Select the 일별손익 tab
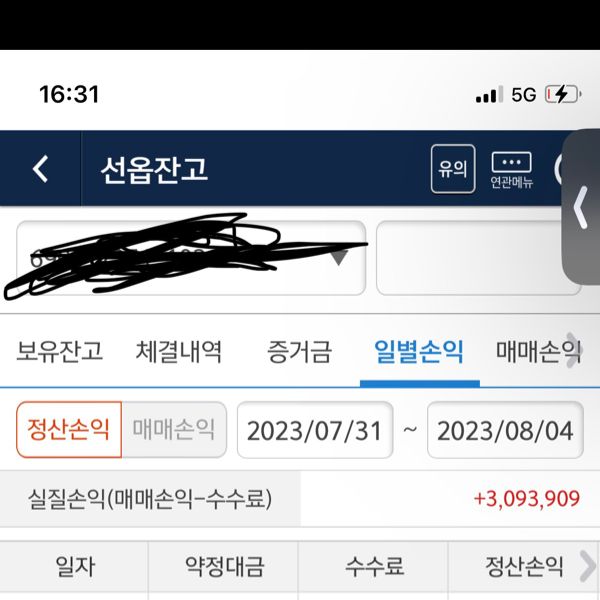 click(419, 351)
